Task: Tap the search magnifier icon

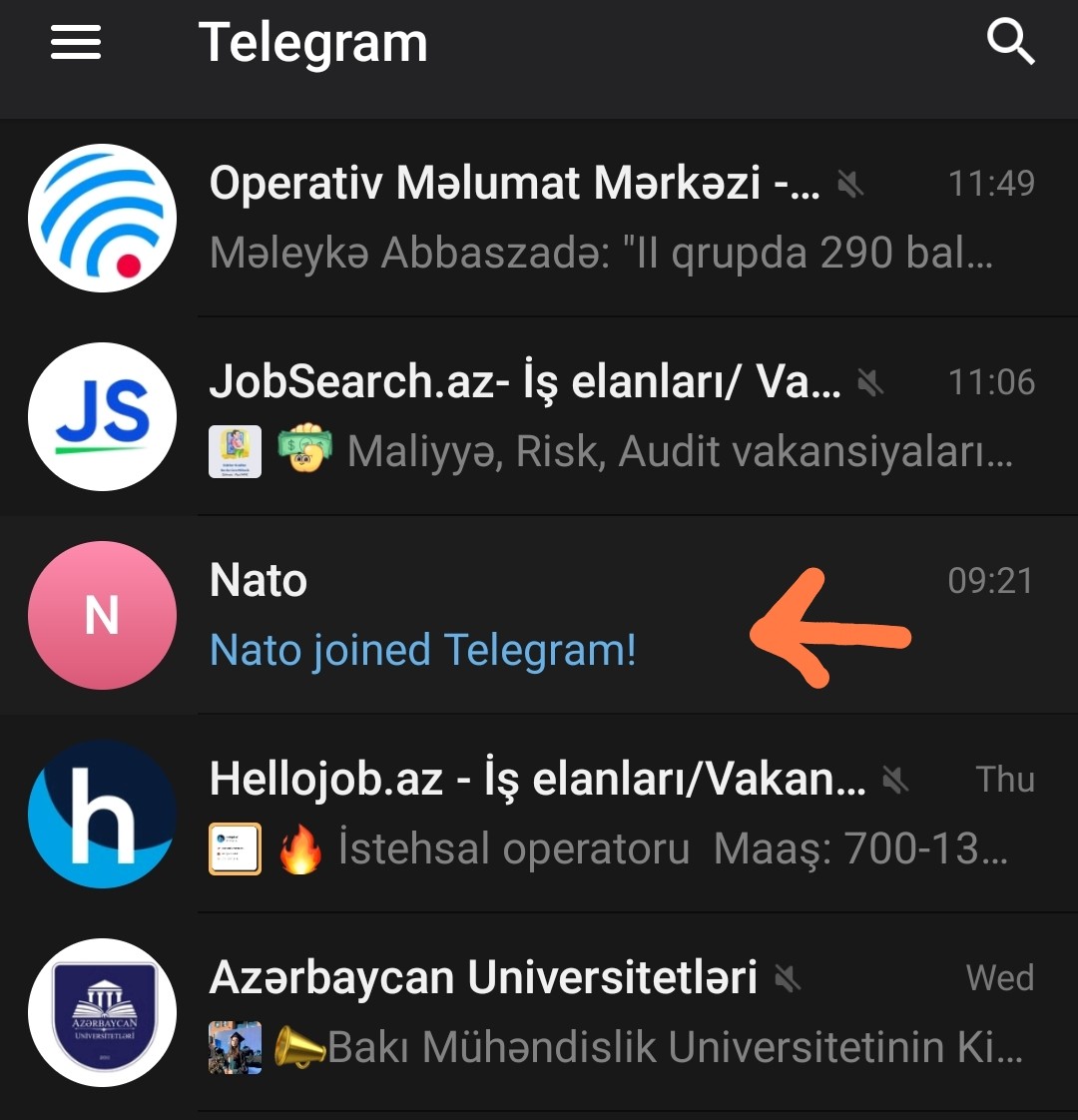Action: click(1010, 43)
